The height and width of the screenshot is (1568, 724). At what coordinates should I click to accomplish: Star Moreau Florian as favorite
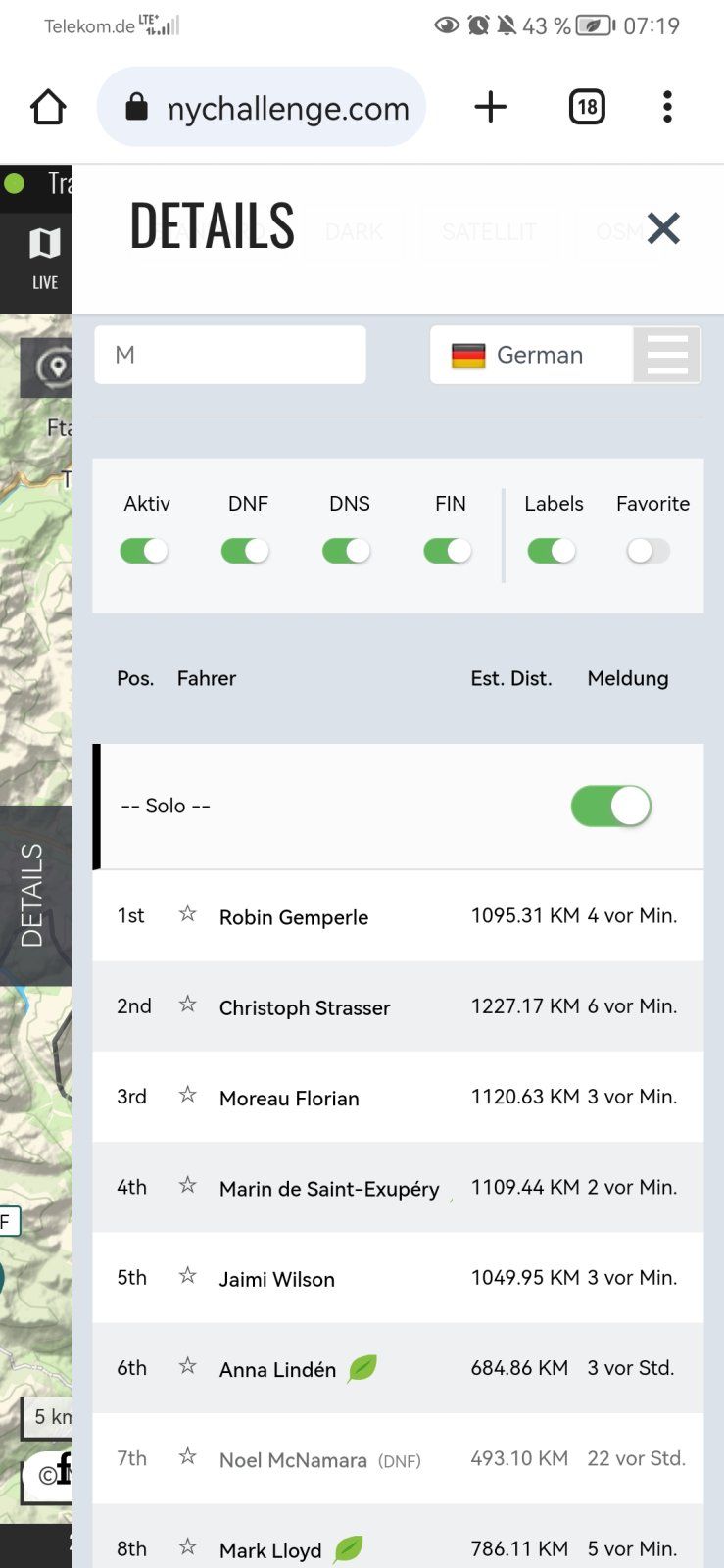point(187,1095)
